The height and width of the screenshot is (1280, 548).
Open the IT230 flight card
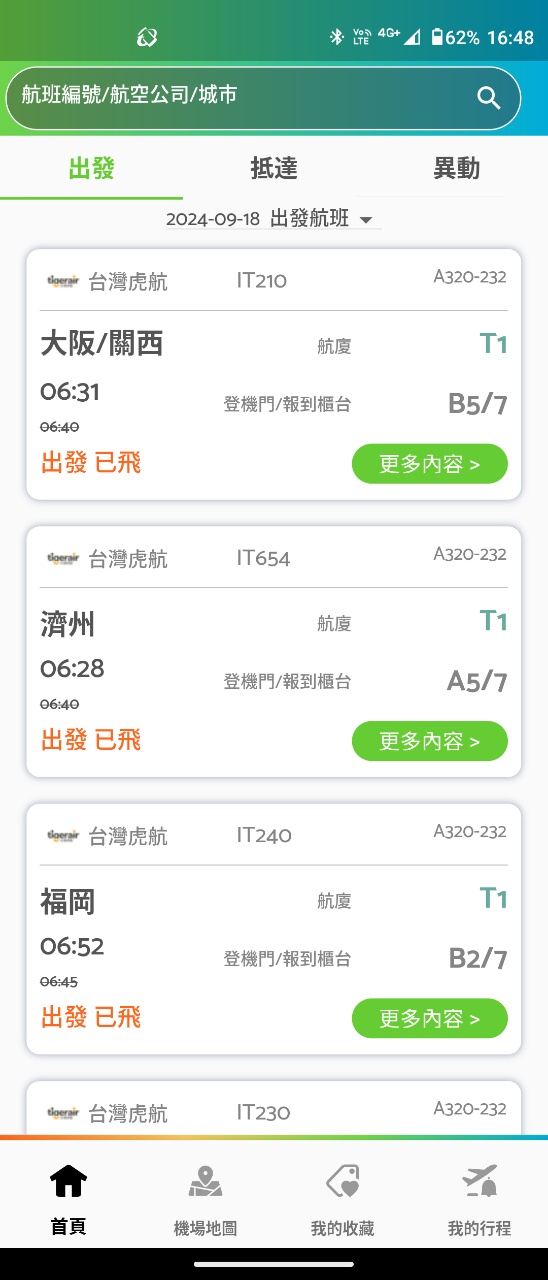coord(274,1110)
